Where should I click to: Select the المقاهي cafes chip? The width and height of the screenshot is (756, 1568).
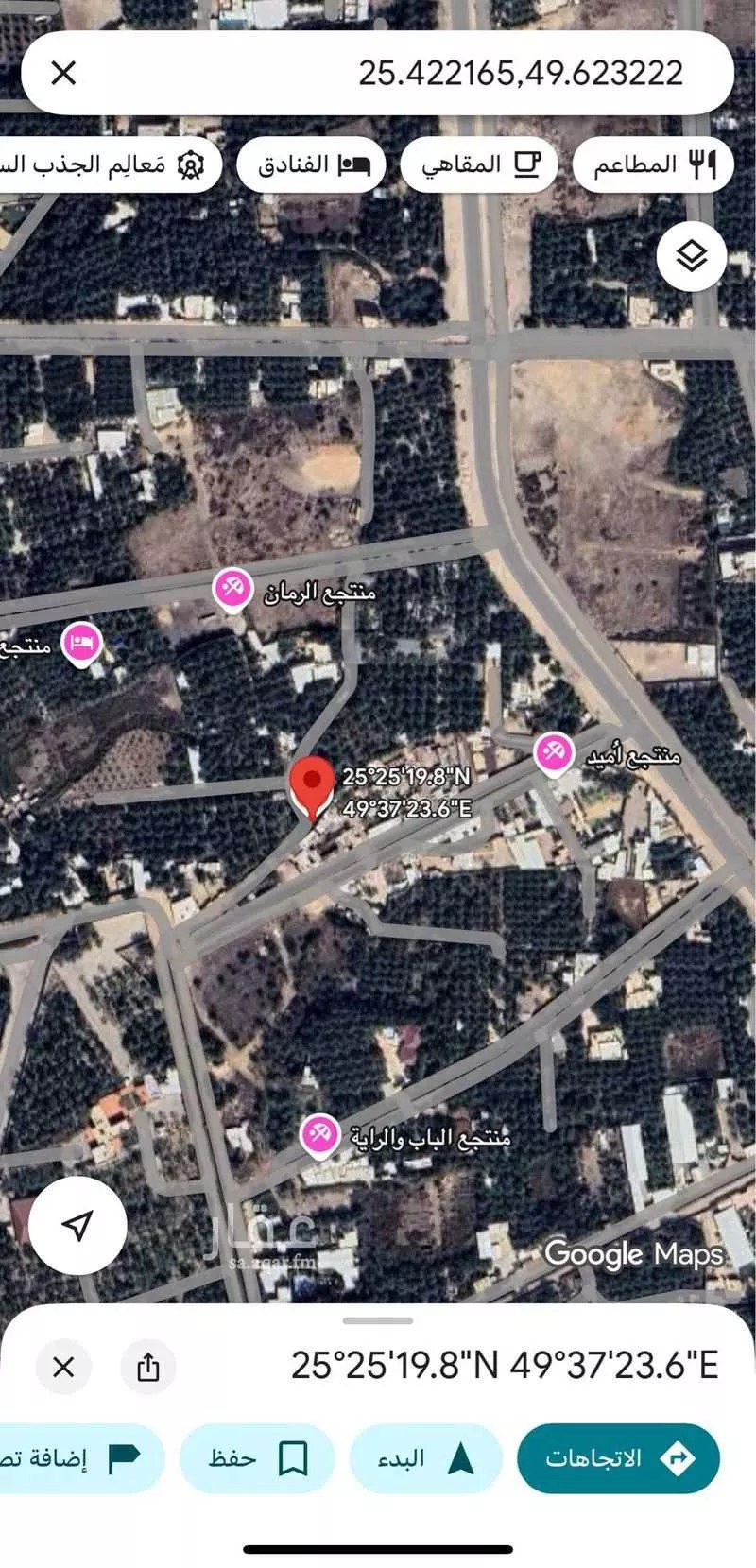[479, 164]
